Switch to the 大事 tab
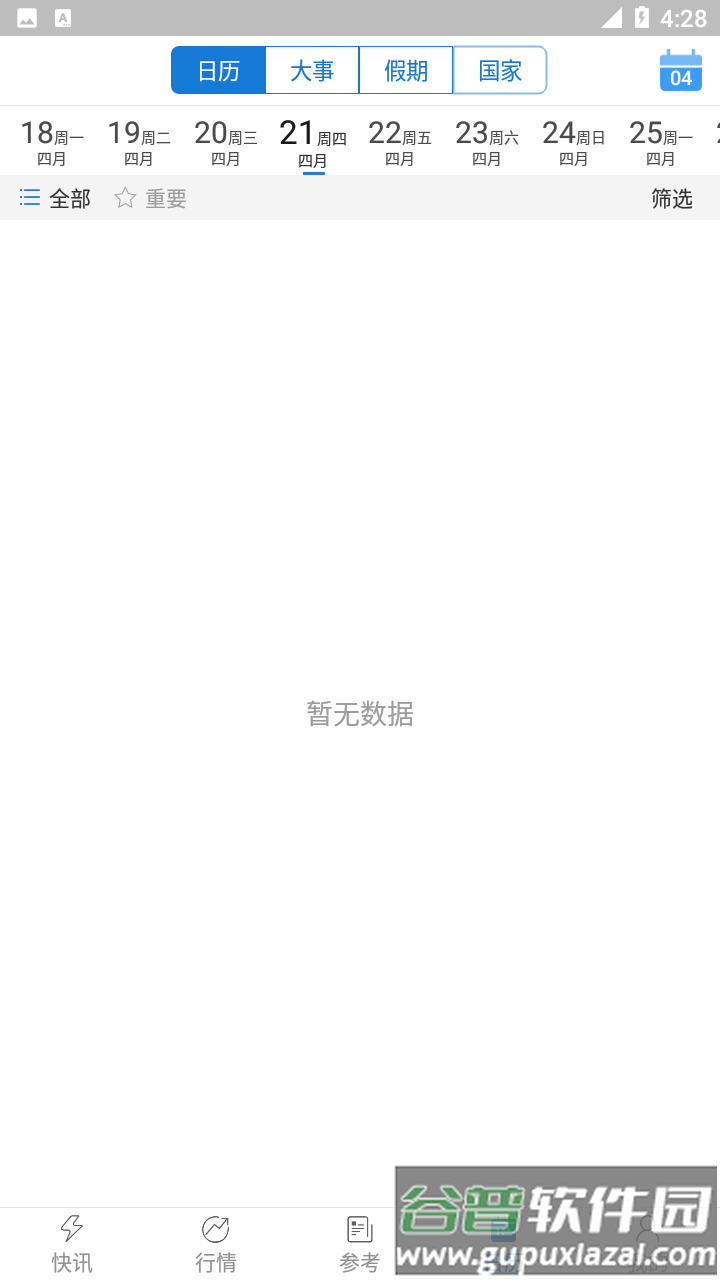720x1280 pixels. pos(312,71)
